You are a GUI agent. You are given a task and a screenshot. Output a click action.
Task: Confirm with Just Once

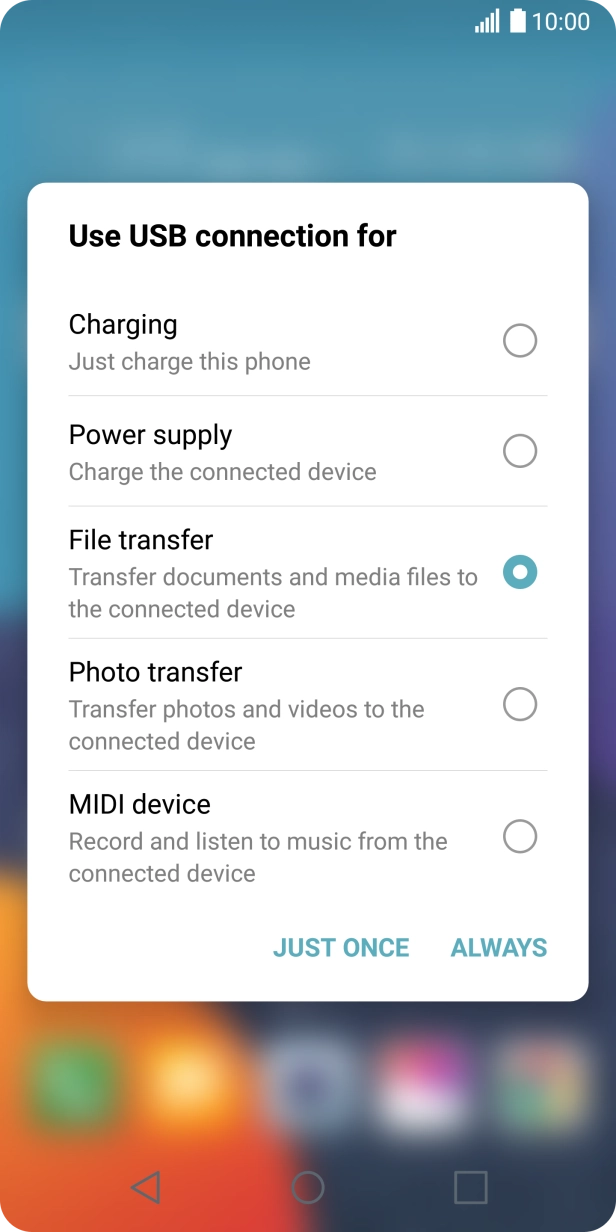(341, 948)
